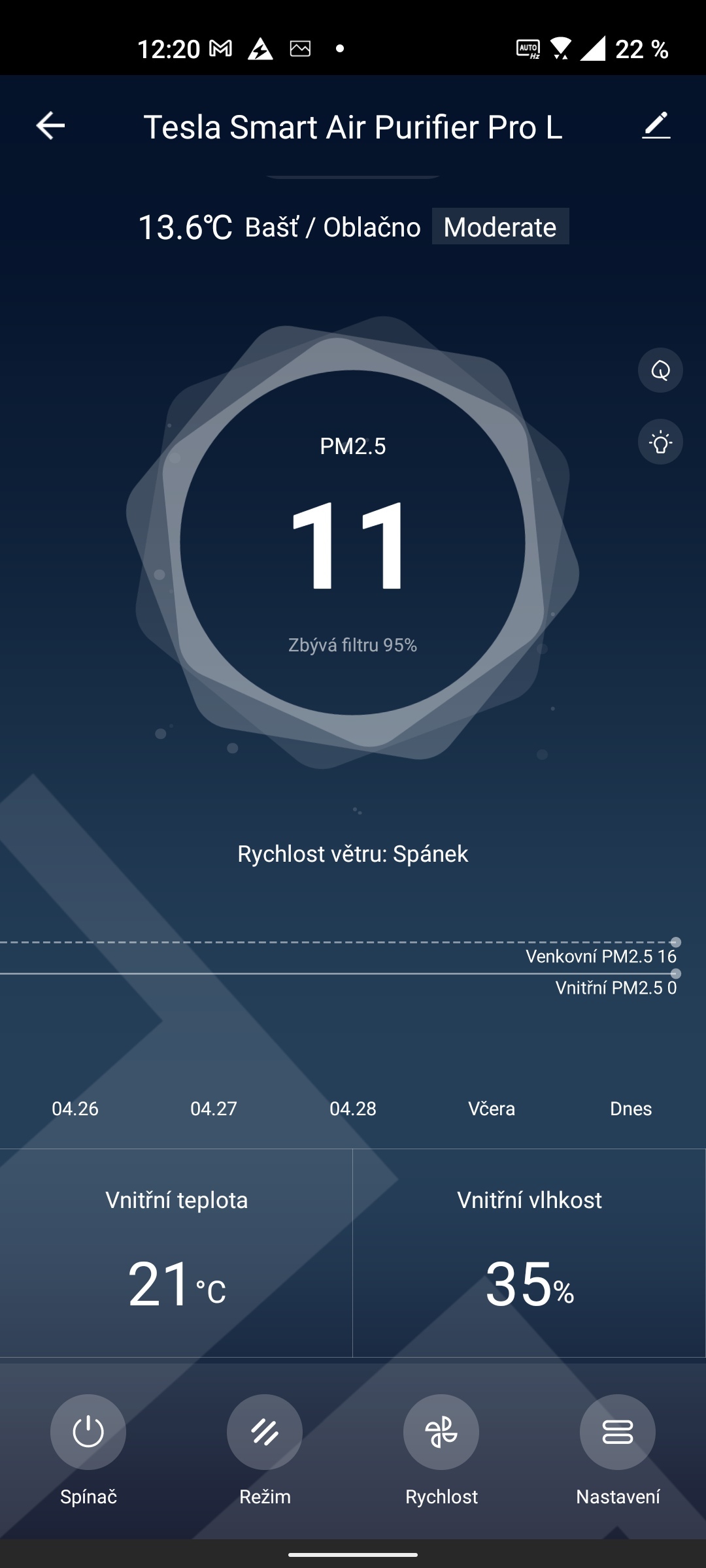Toggle the light bulb icon
This screenshot has width=706, height=1568.
click(x=660, y=442)
